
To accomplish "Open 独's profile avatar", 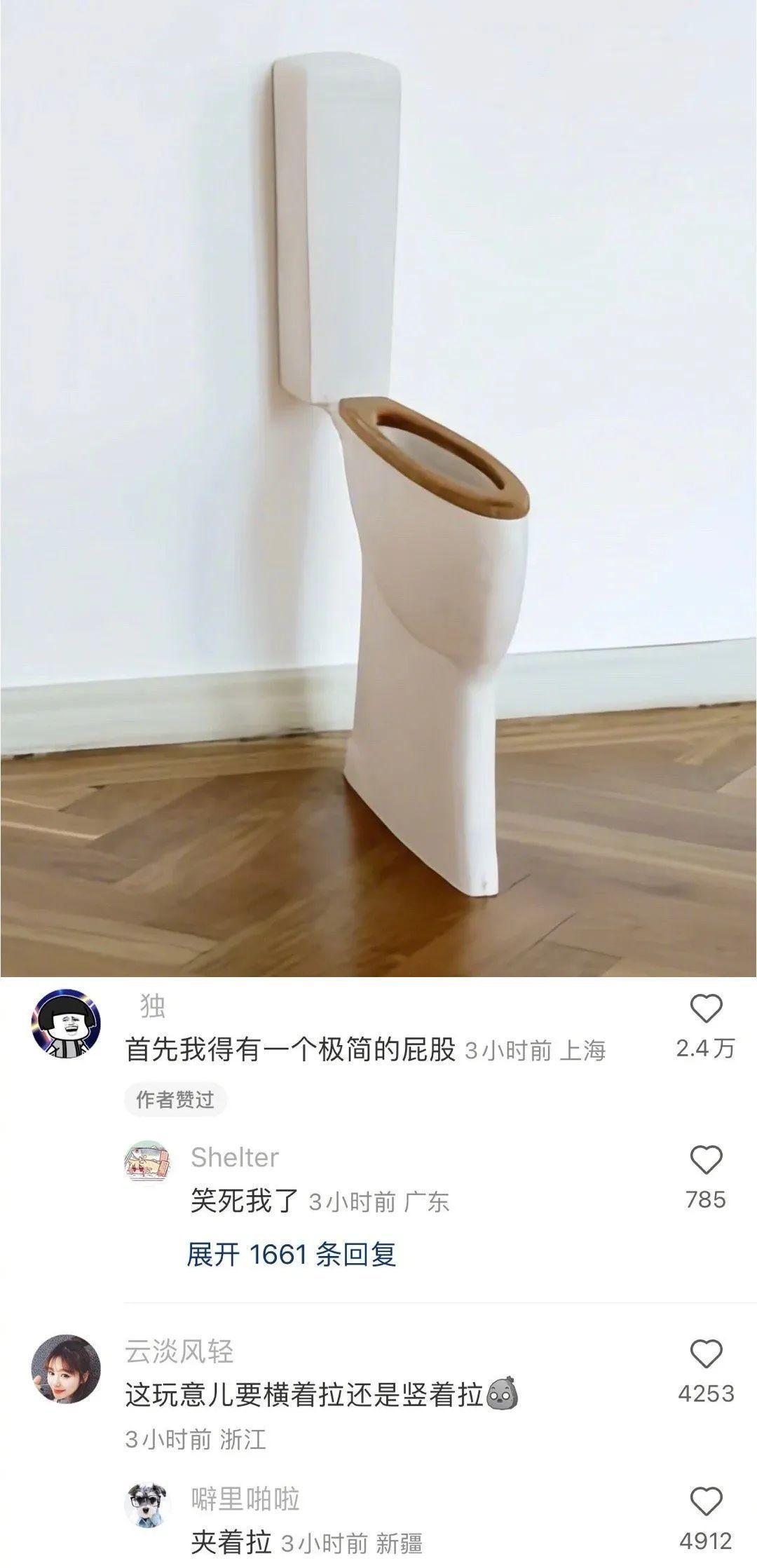I will tap(67, 1024).
